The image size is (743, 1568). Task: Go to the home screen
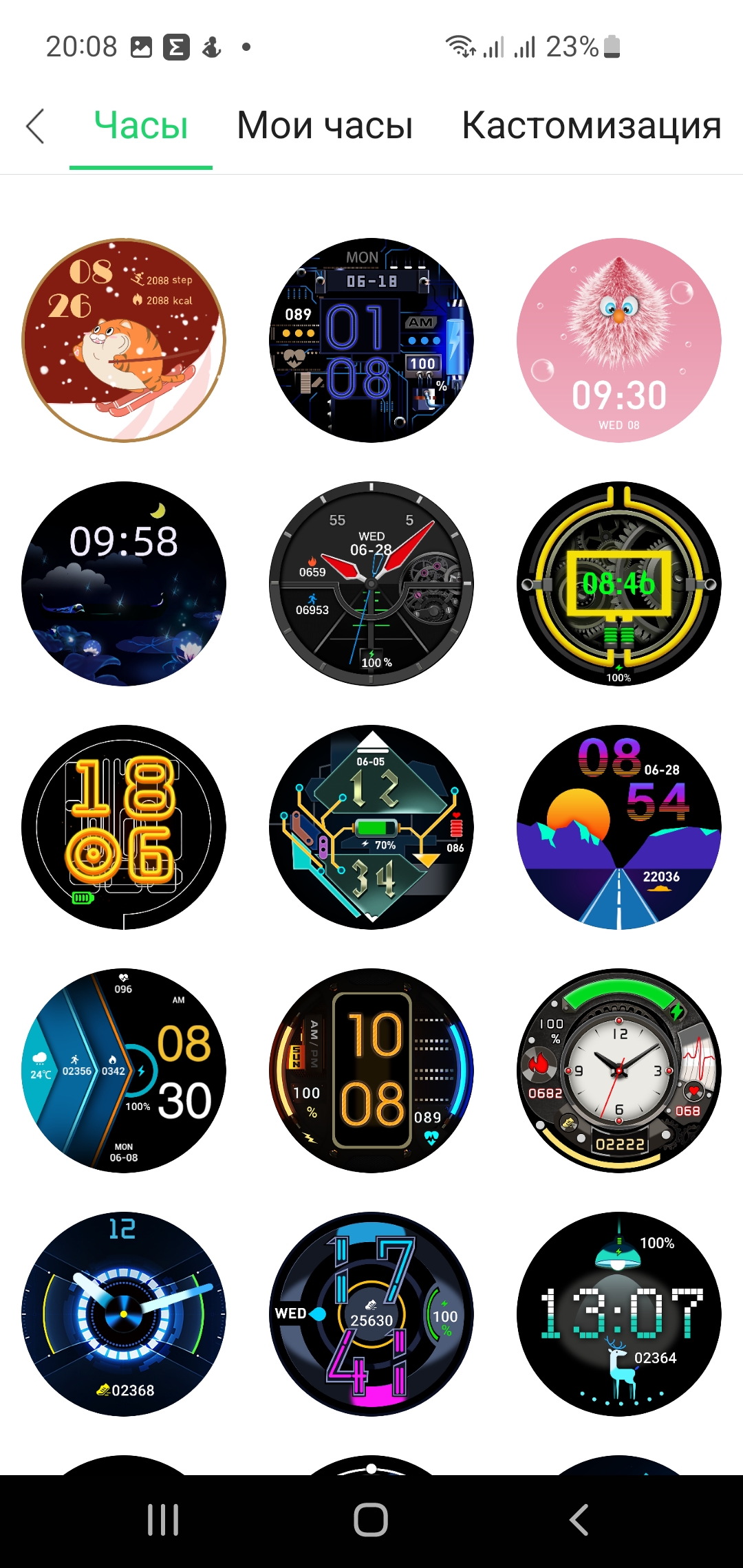[371, 1520]
